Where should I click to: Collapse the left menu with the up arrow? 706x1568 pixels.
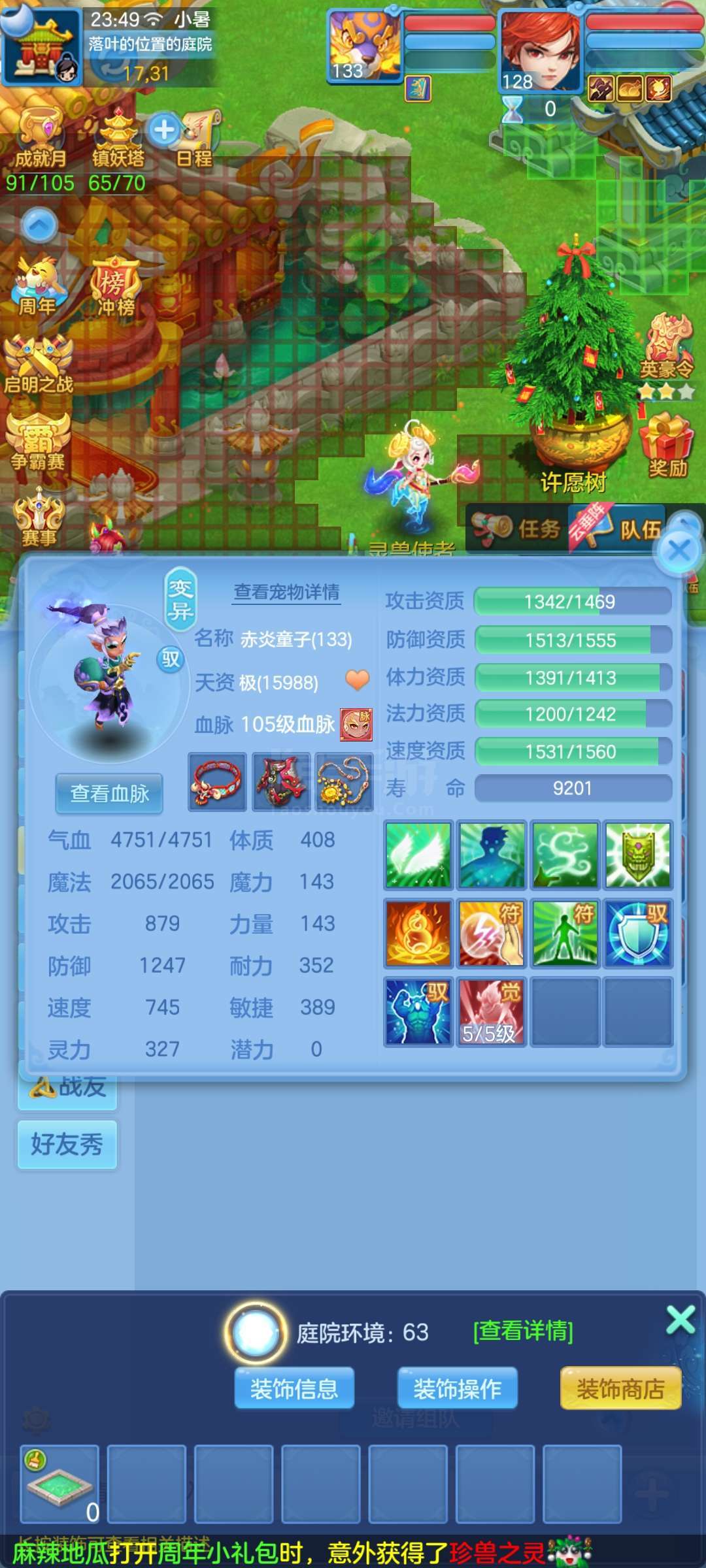(x=39, y=226)
